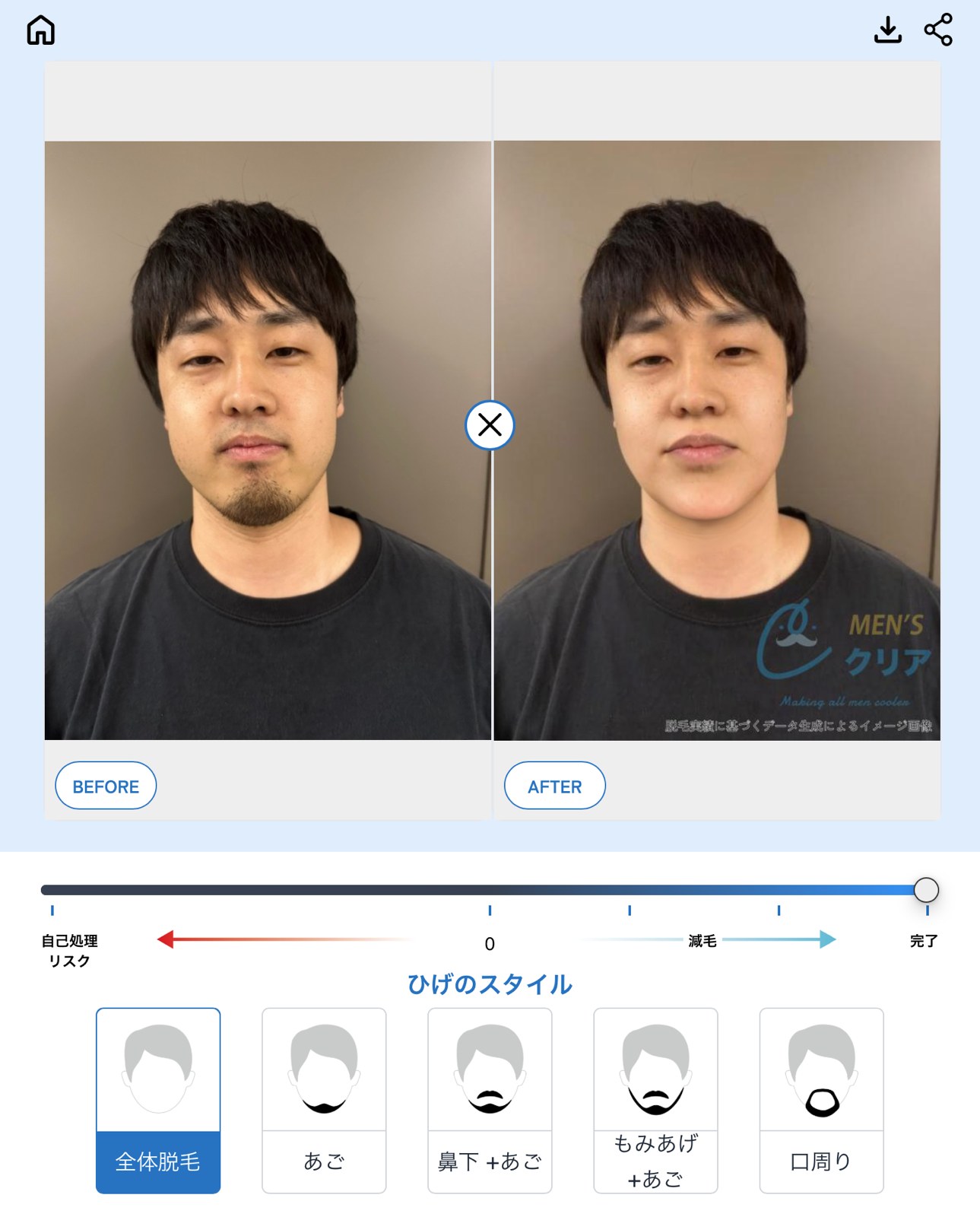Choose the あご beard style
The height and width of the screenshot is (1217, 980).
coord(324,1100)
